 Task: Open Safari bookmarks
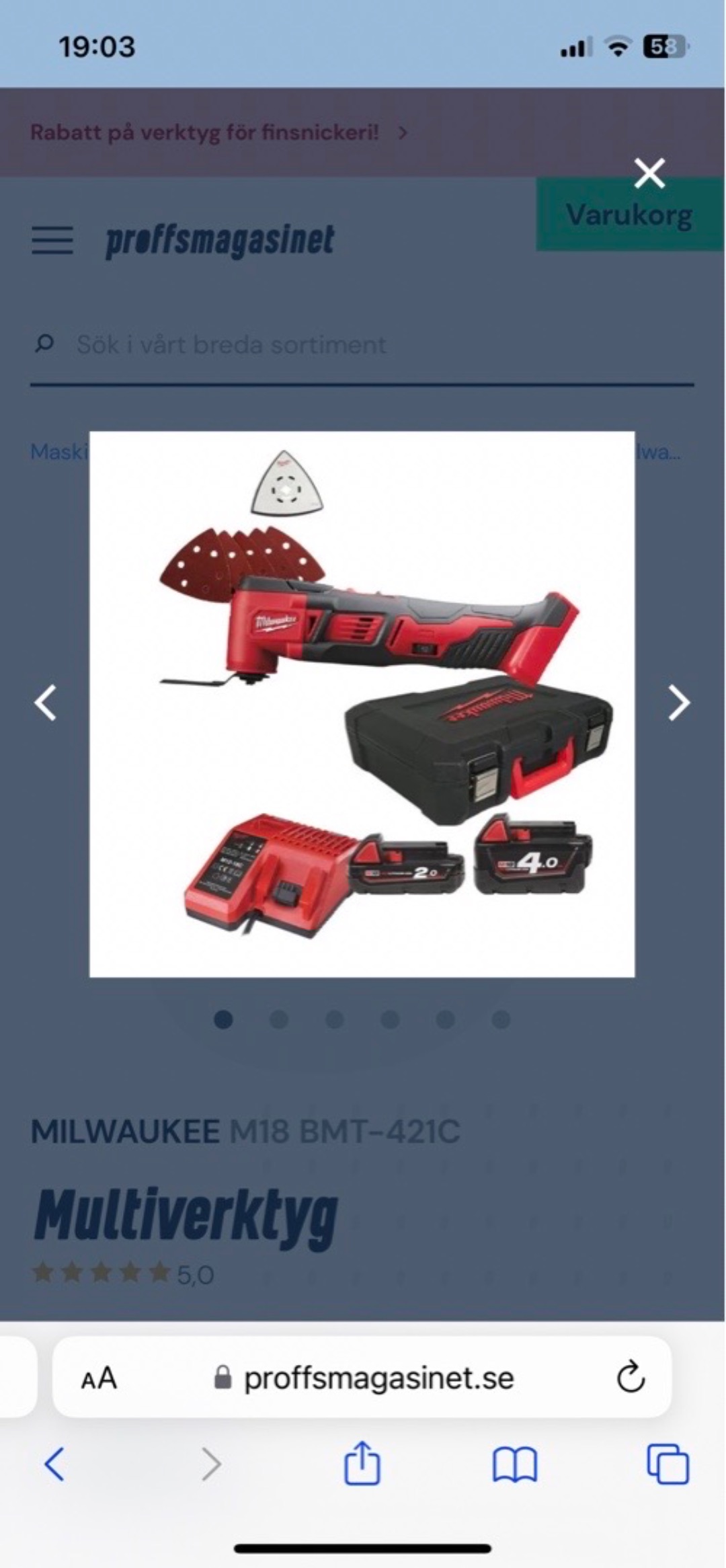(x=514, y=1464)
